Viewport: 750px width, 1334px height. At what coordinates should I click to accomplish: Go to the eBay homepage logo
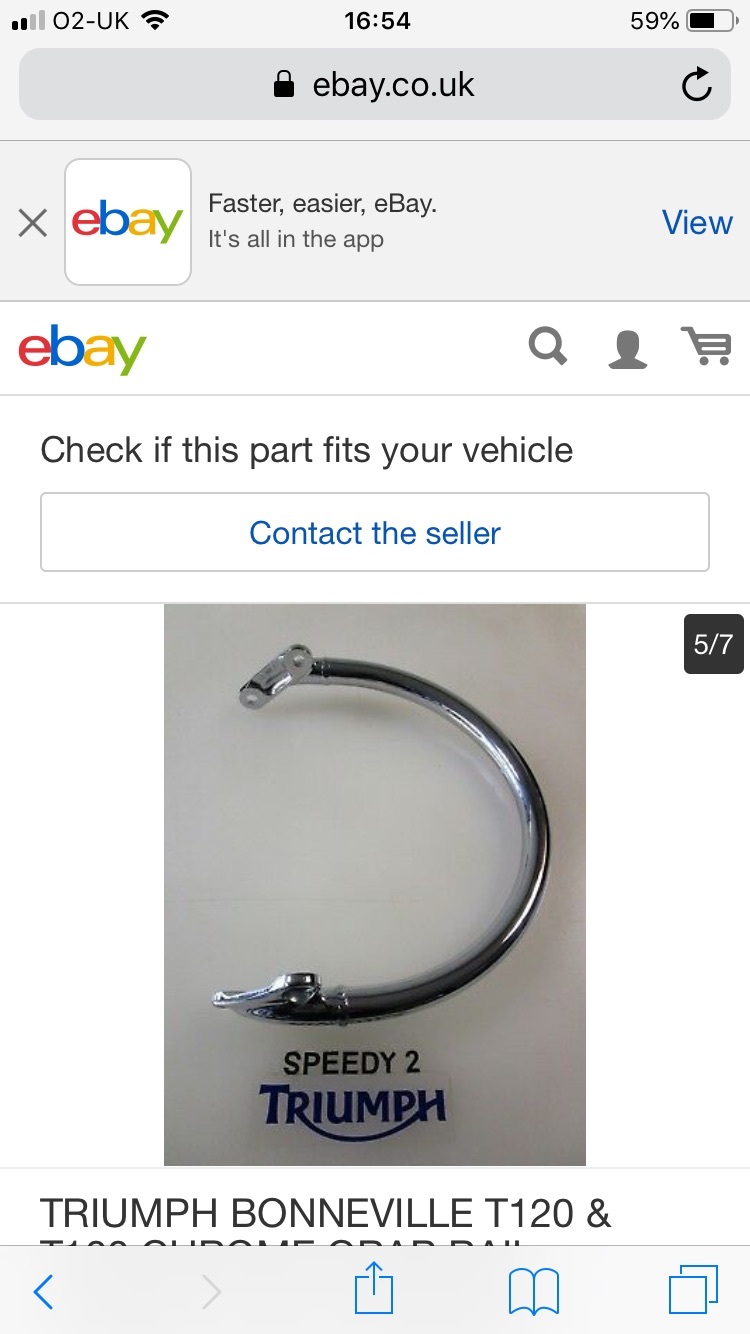click(x=82, y=348)
